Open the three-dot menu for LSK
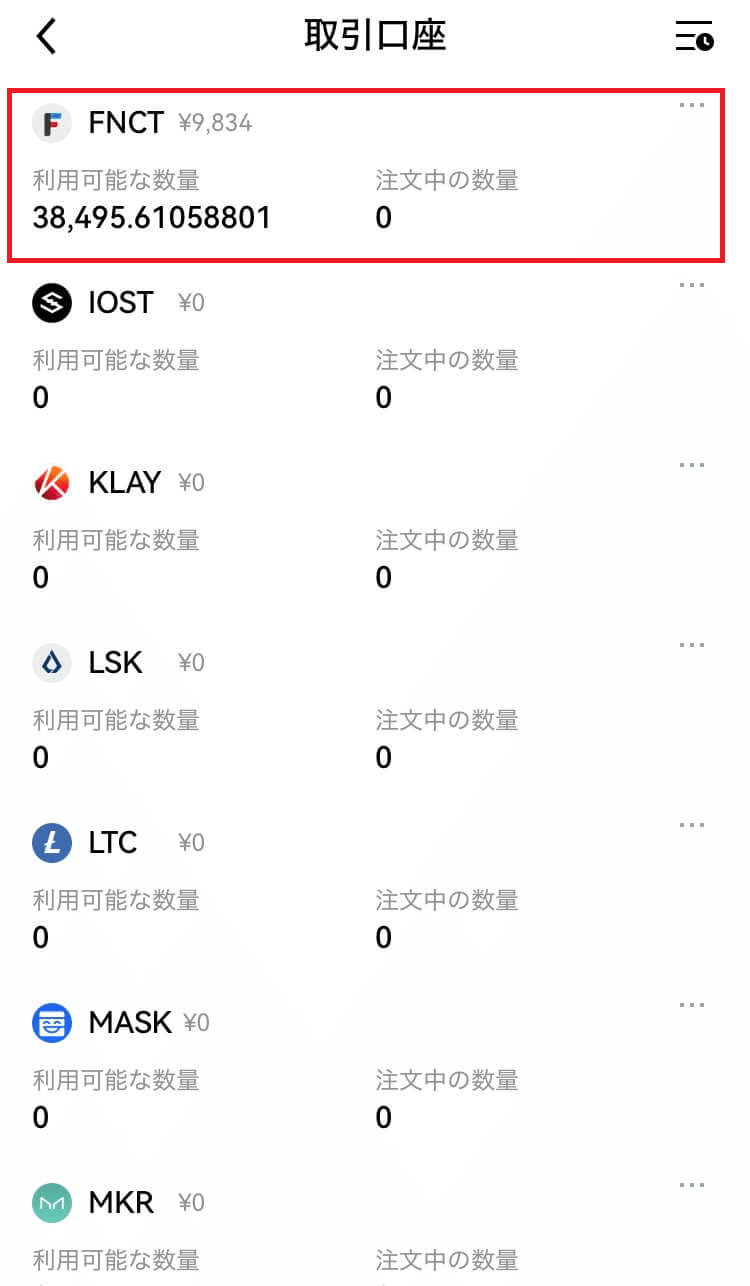The height and width of the screenshot is (1286, 750). coord(692,645)
